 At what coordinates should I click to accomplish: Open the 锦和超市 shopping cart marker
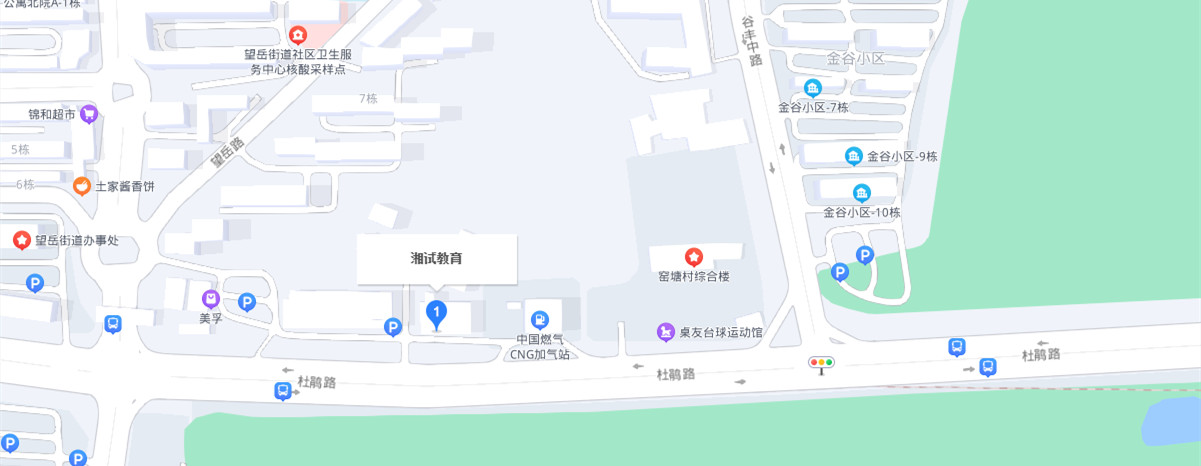tap(89, 114)
